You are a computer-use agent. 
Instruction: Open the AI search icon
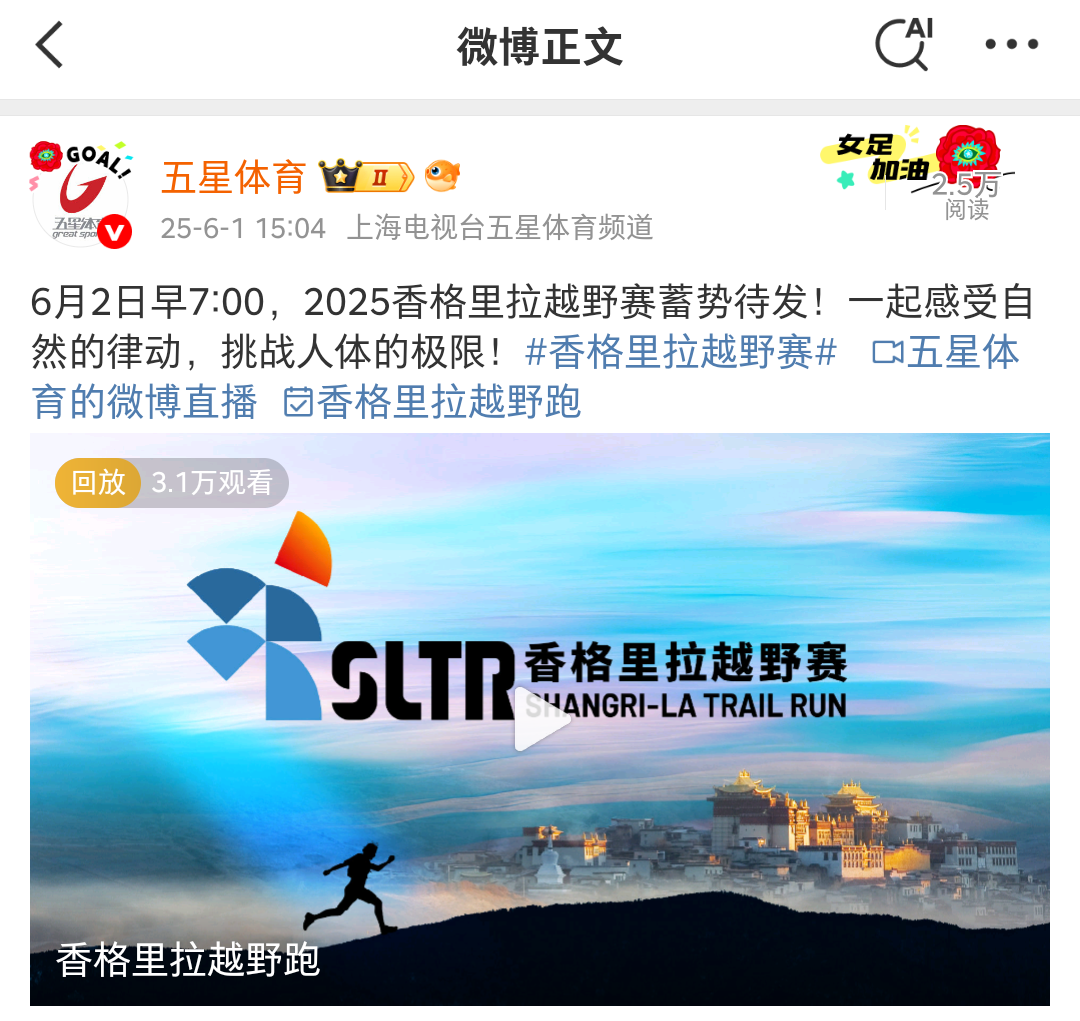click(903, 45)
